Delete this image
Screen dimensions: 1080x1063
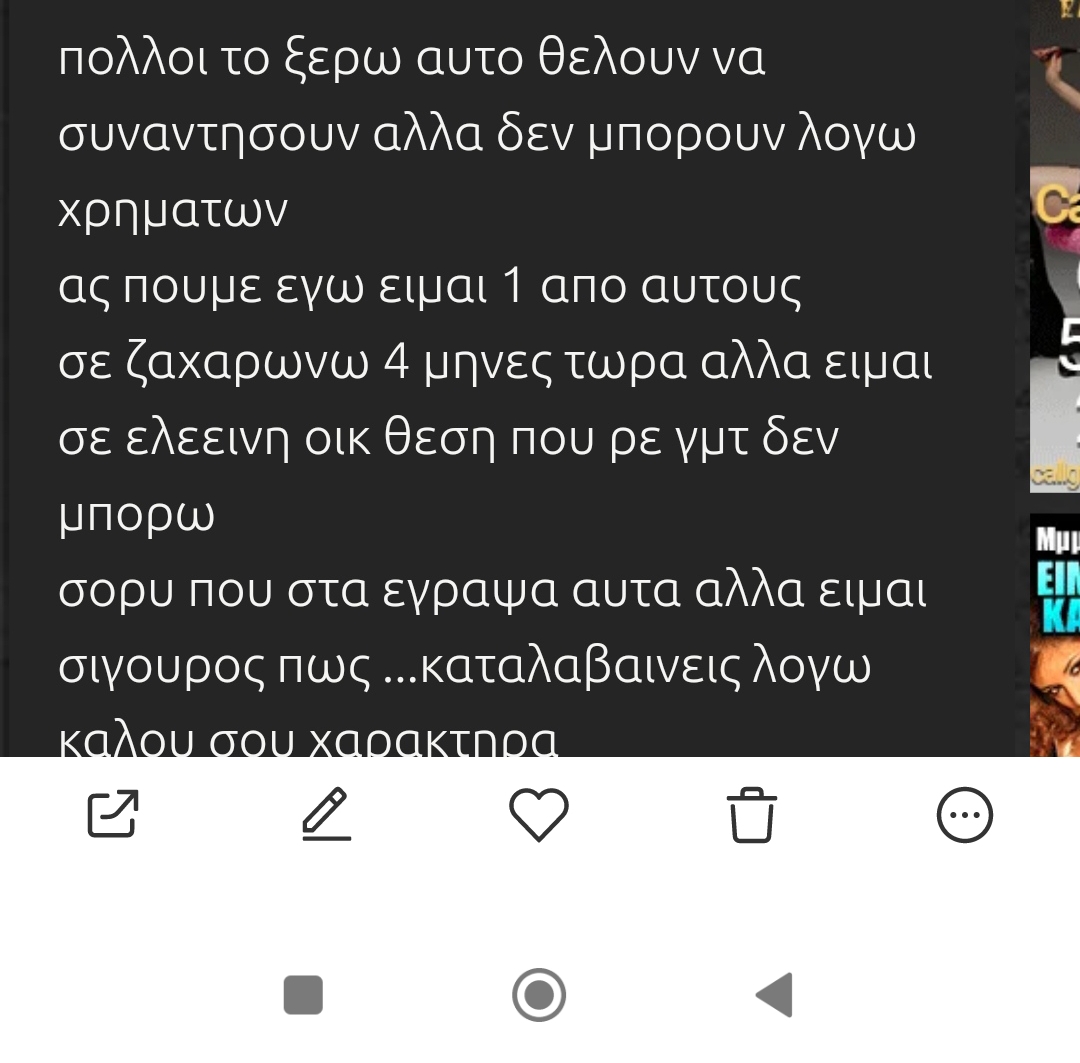coord(751,815)
